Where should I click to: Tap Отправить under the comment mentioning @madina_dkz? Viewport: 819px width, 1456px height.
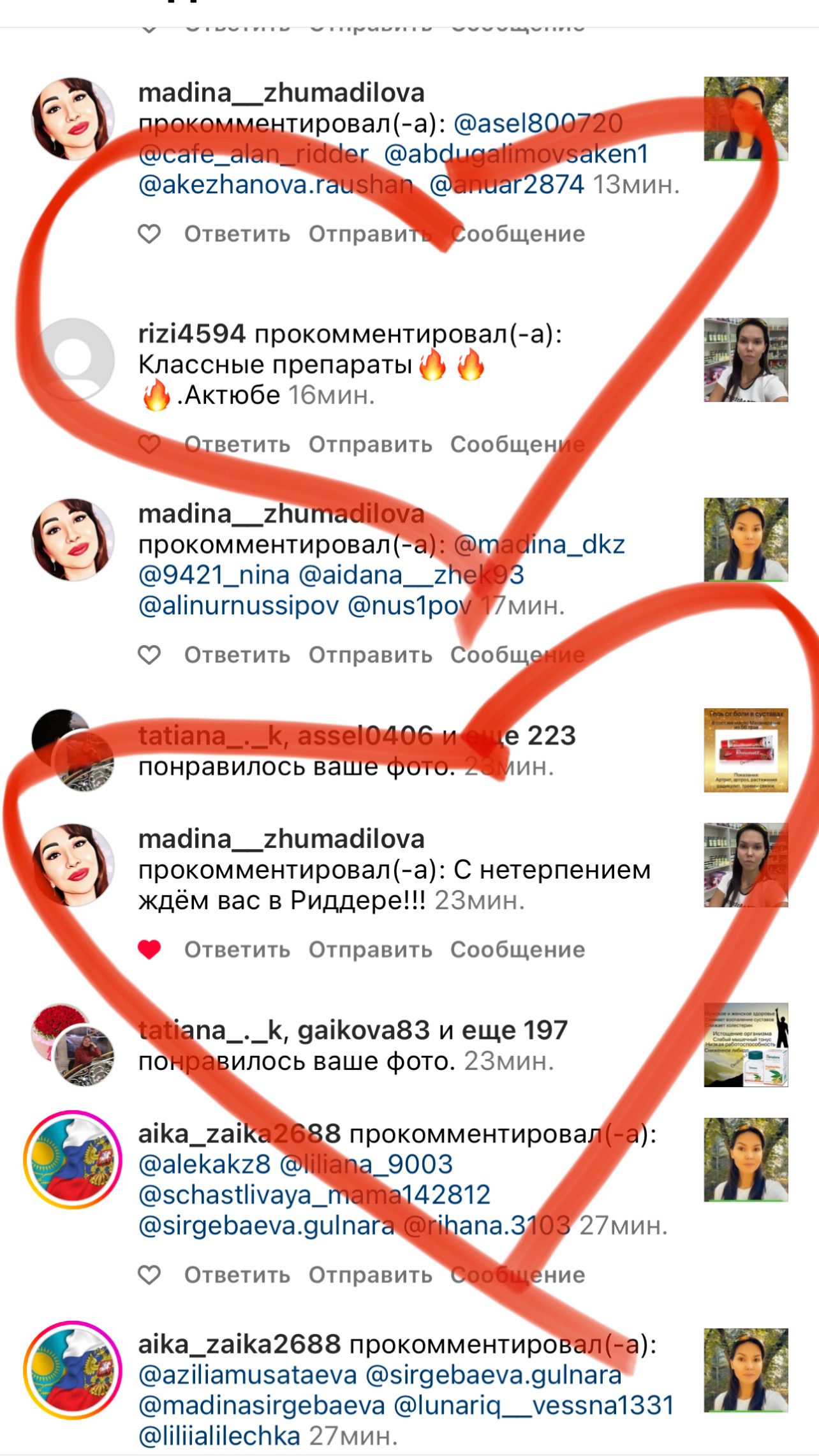(x=370, y=655)
